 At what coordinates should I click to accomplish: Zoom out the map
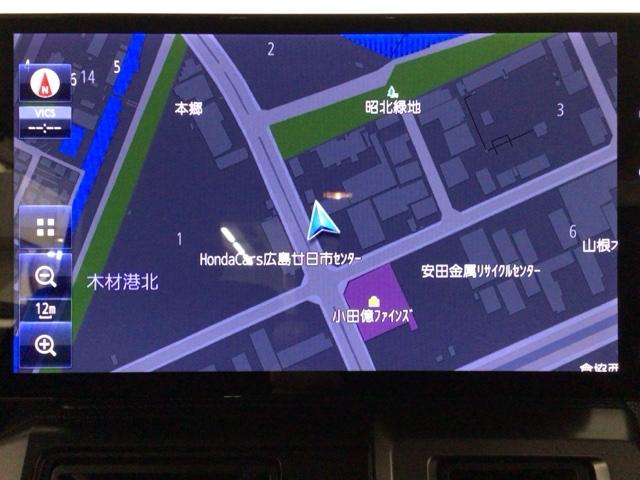pyautogui.click(x=45, y=275)
